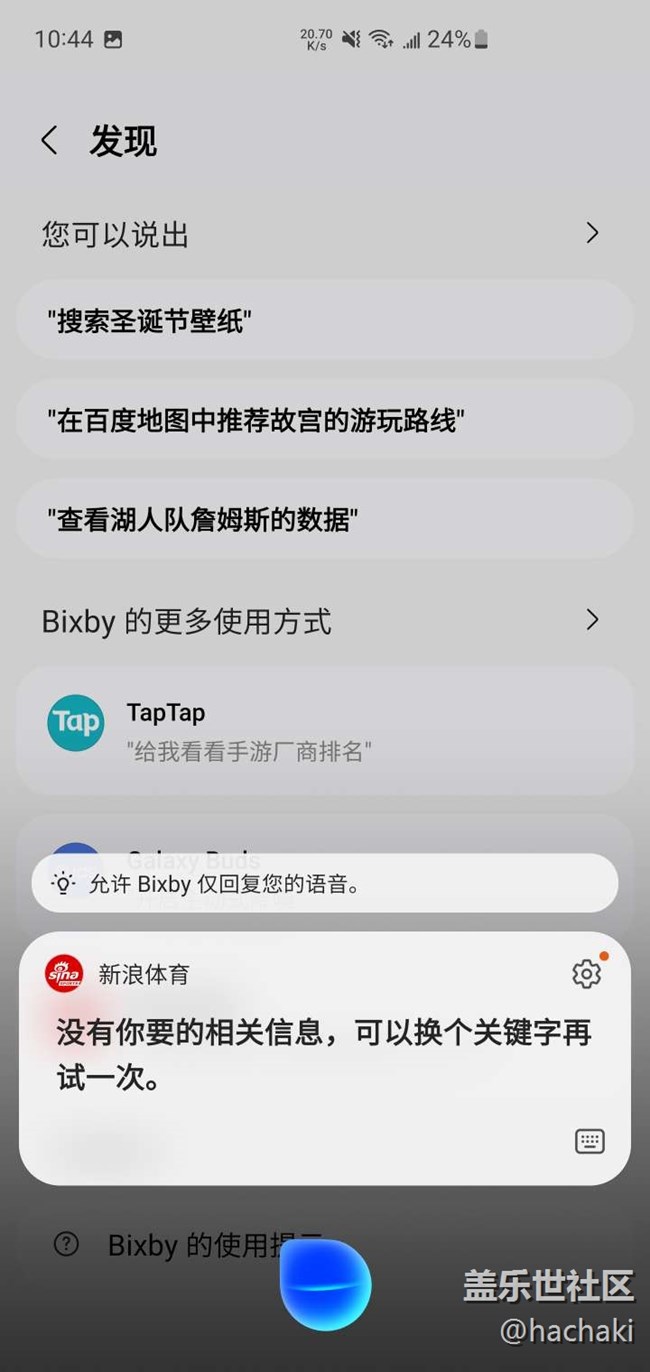Open Bixby 的更多使用方式
Viewport: 650px width, 1372px height.
592,620
